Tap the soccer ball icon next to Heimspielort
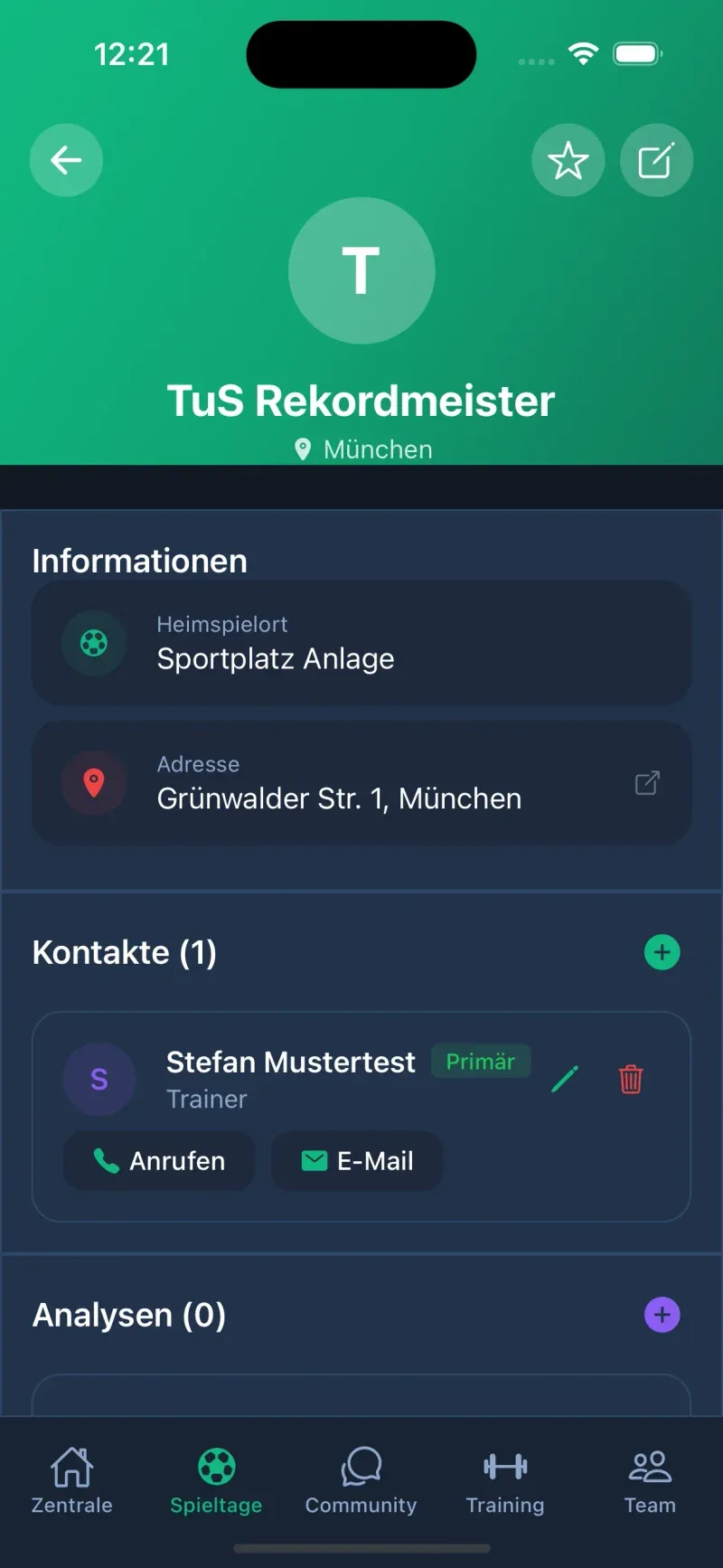This screenshot has height=1568, width=723. [94, 643]
